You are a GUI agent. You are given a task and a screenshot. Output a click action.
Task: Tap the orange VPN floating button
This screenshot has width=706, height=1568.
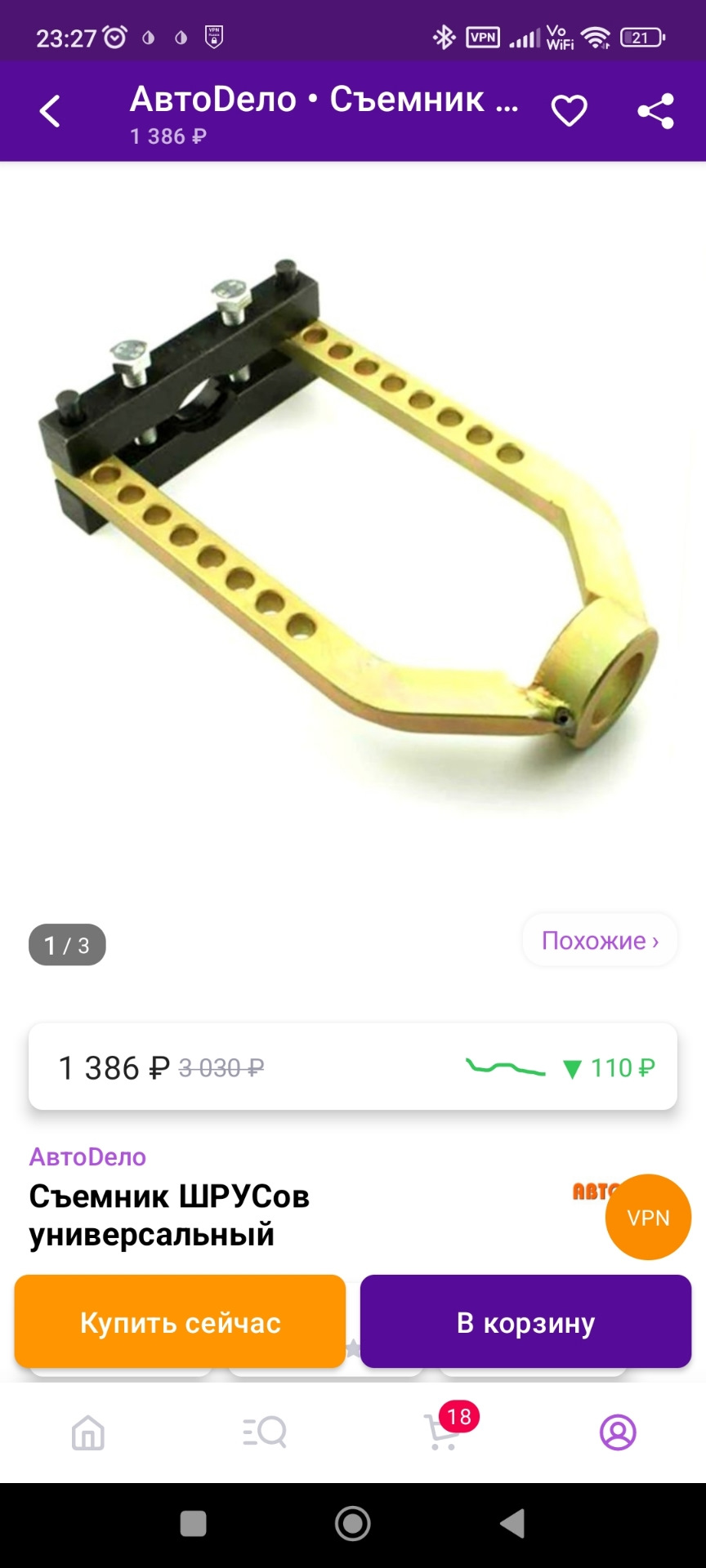coord(648,1217)
